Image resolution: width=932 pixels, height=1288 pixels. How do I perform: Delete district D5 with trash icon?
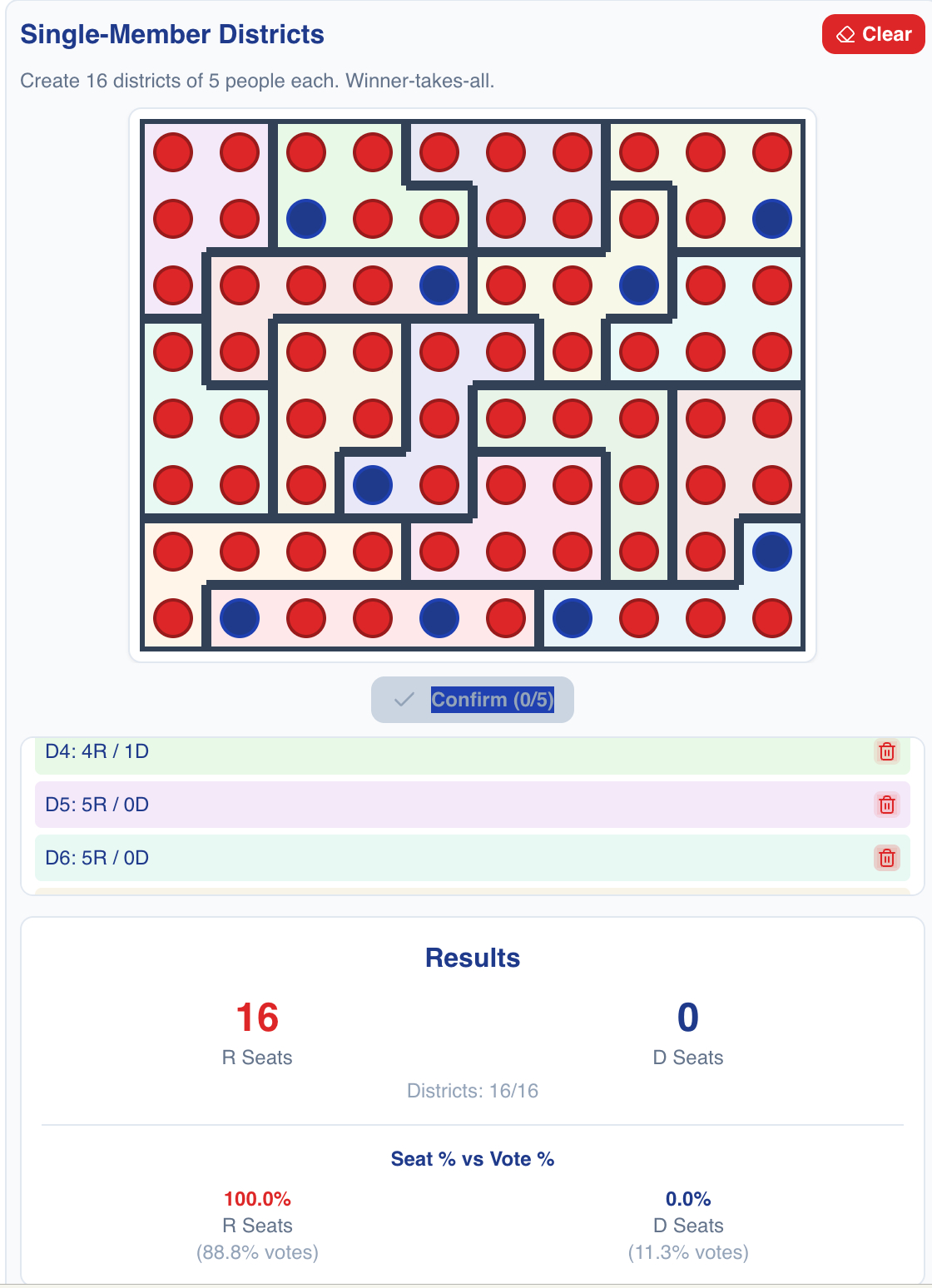[x=887, y=805]
